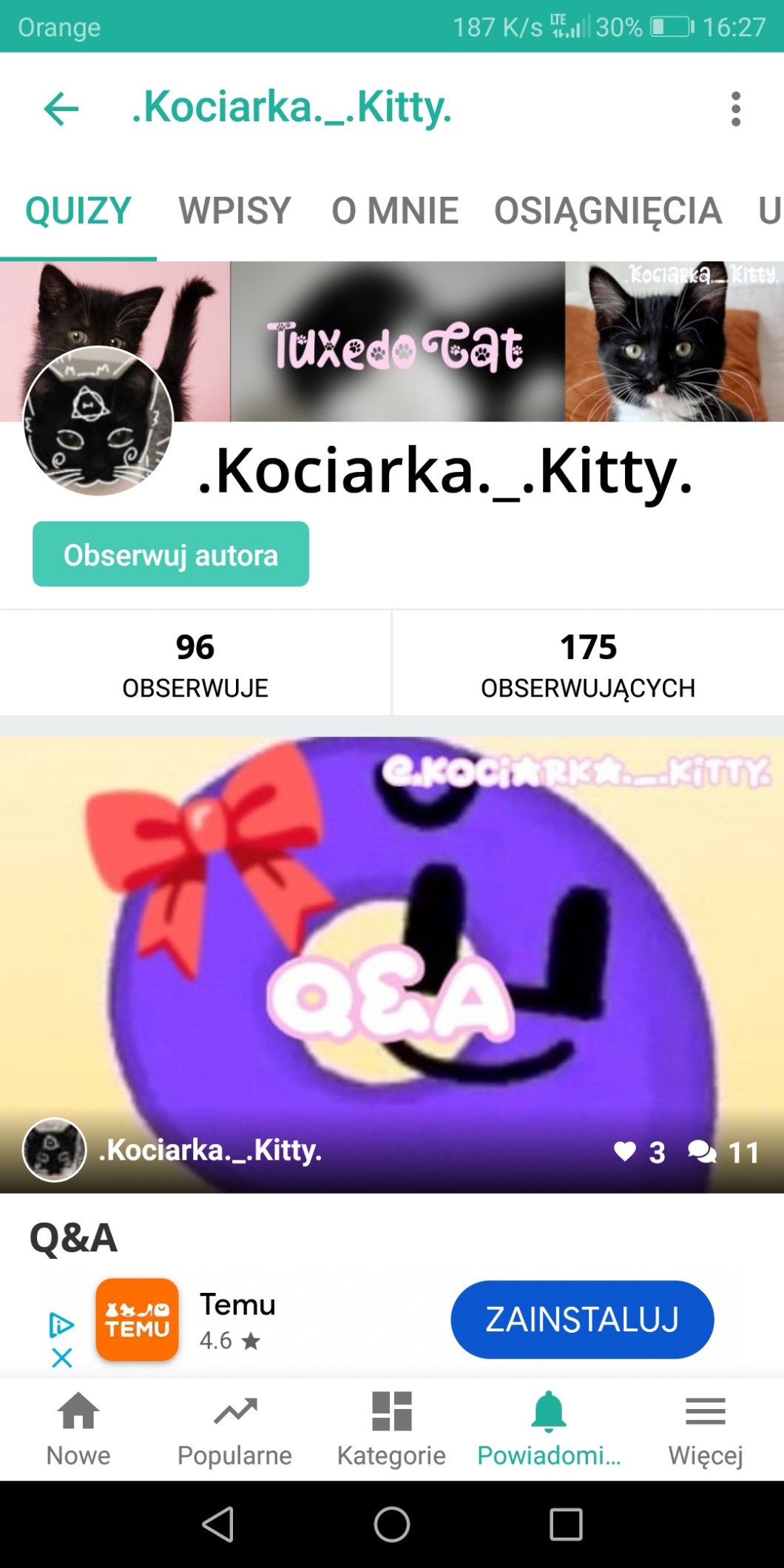Follow author with Obserwuj autora
The image size is (784, 1568).
pyautogui.click(x=171, y=555)
